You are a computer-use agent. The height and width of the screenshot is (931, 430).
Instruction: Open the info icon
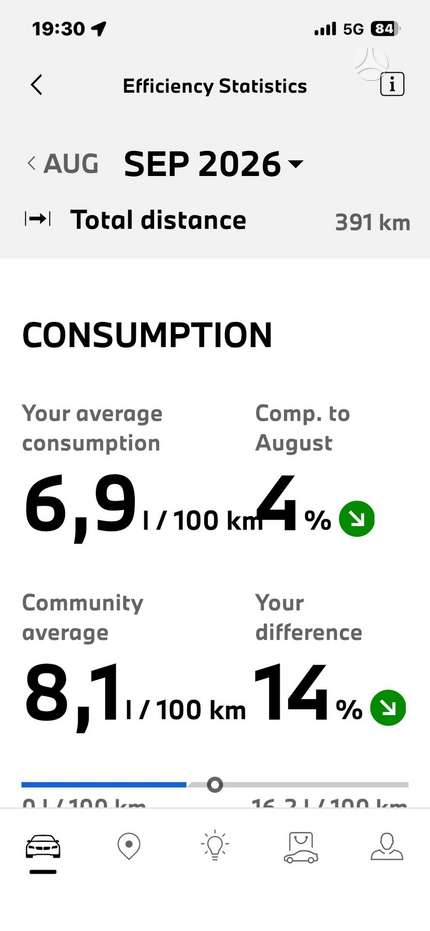coord(392,85)
